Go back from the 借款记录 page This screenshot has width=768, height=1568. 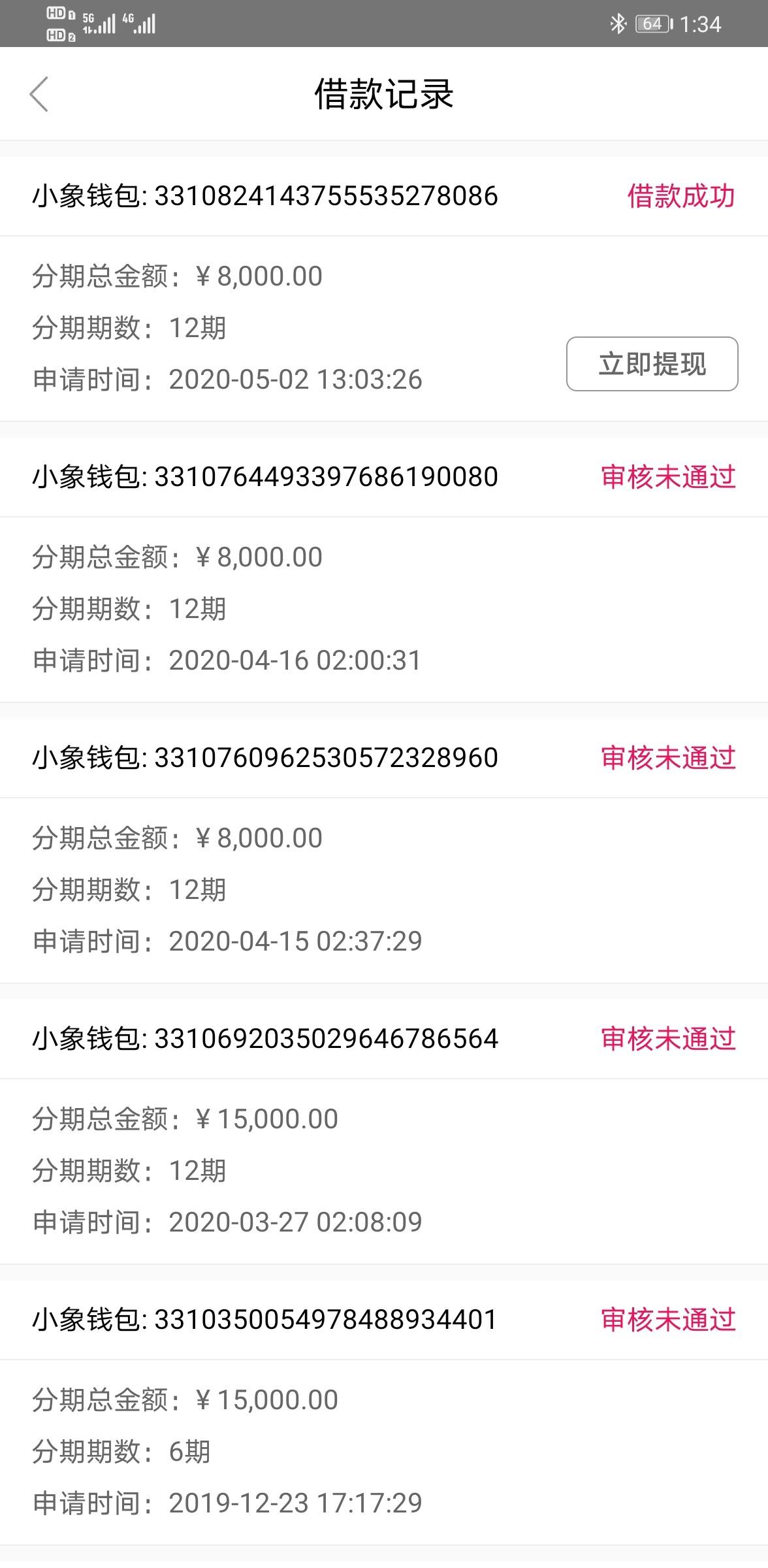[39, 94]
